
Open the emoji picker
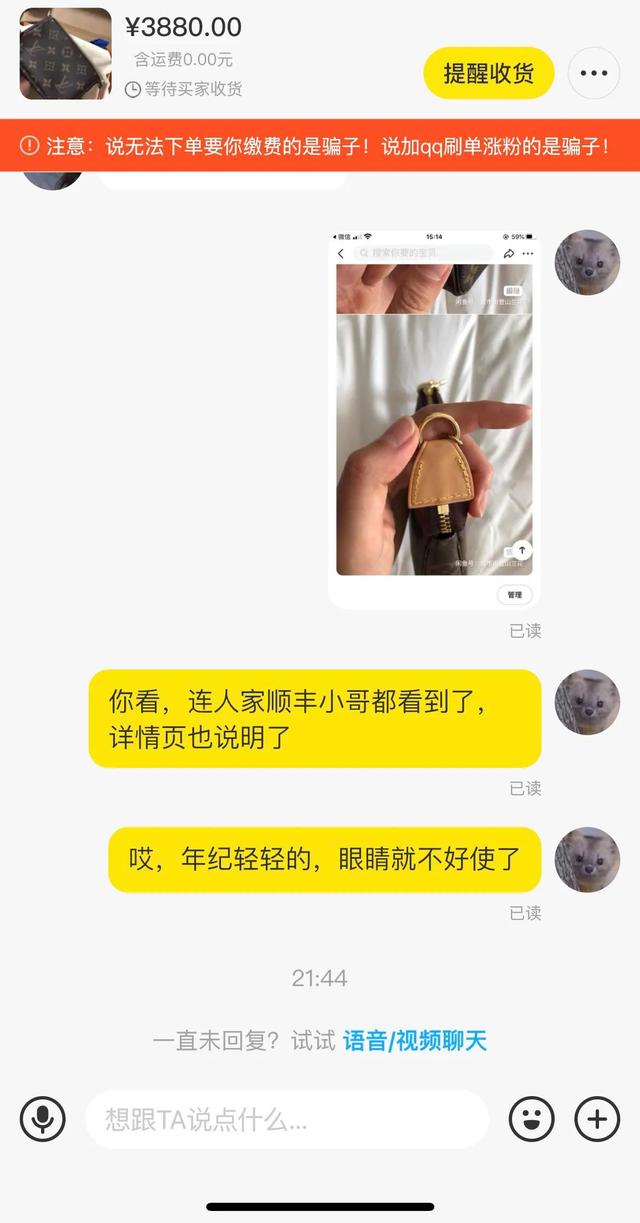pyautogui.click(x=531, y=1119)
